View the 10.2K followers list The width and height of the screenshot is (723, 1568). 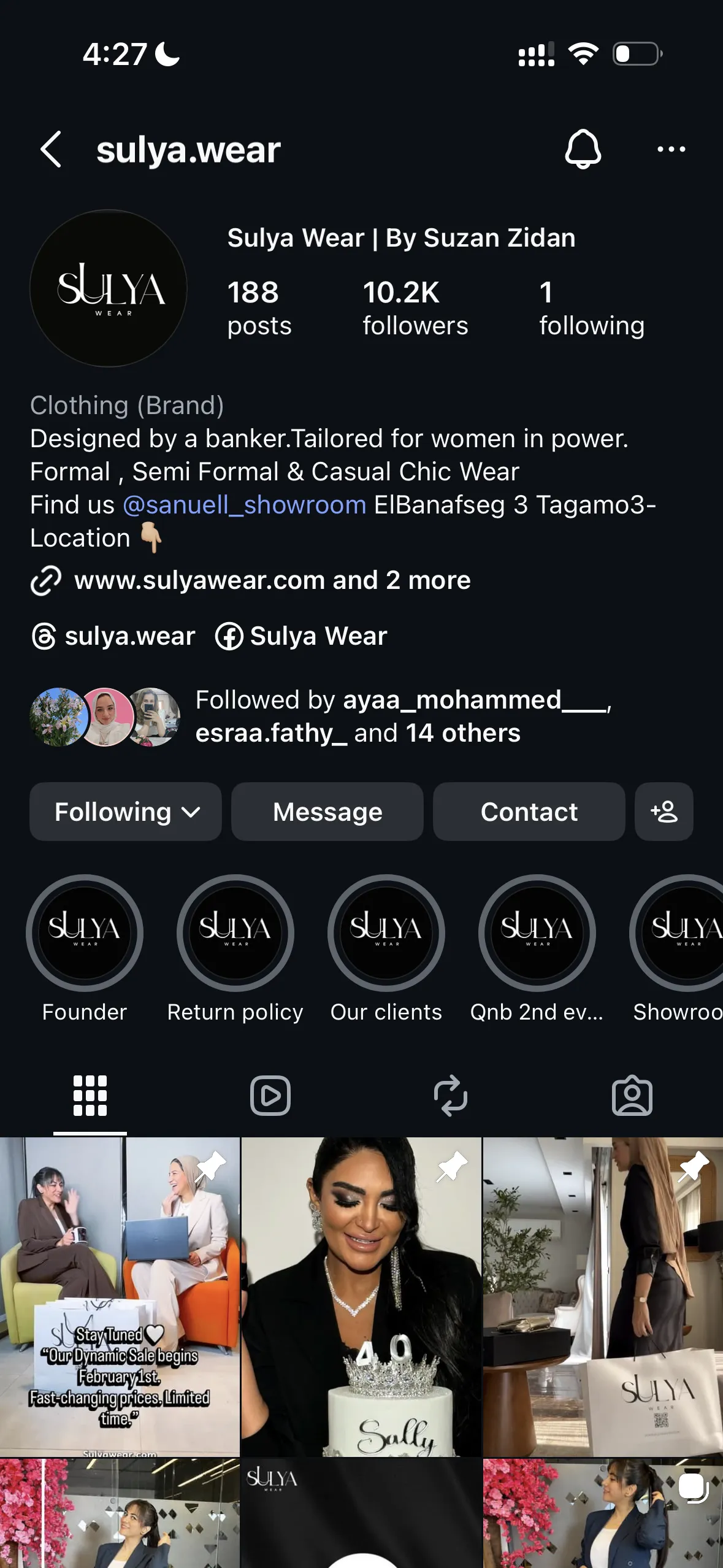pos(415,308)
